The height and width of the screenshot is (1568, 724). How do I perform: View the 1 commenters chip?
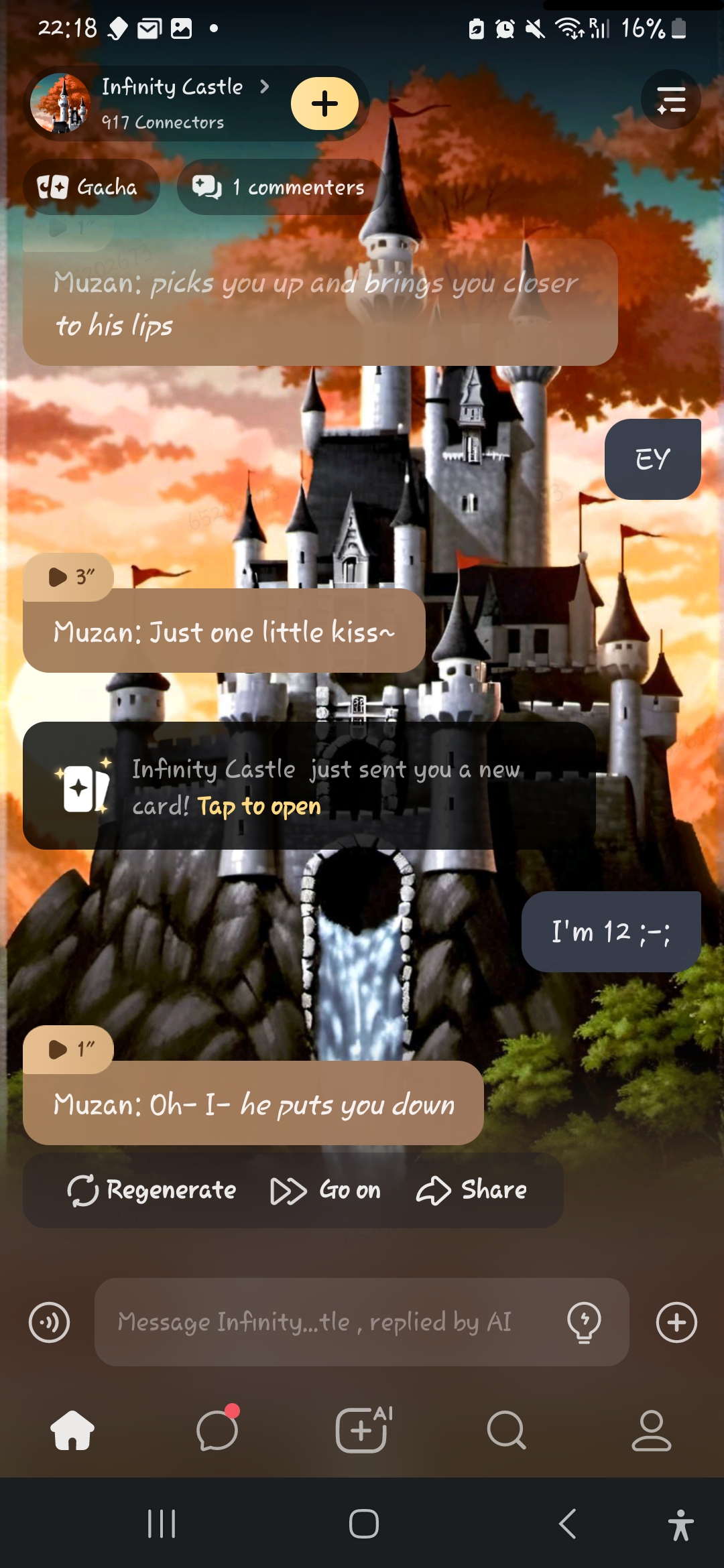[x=280, y=187]
